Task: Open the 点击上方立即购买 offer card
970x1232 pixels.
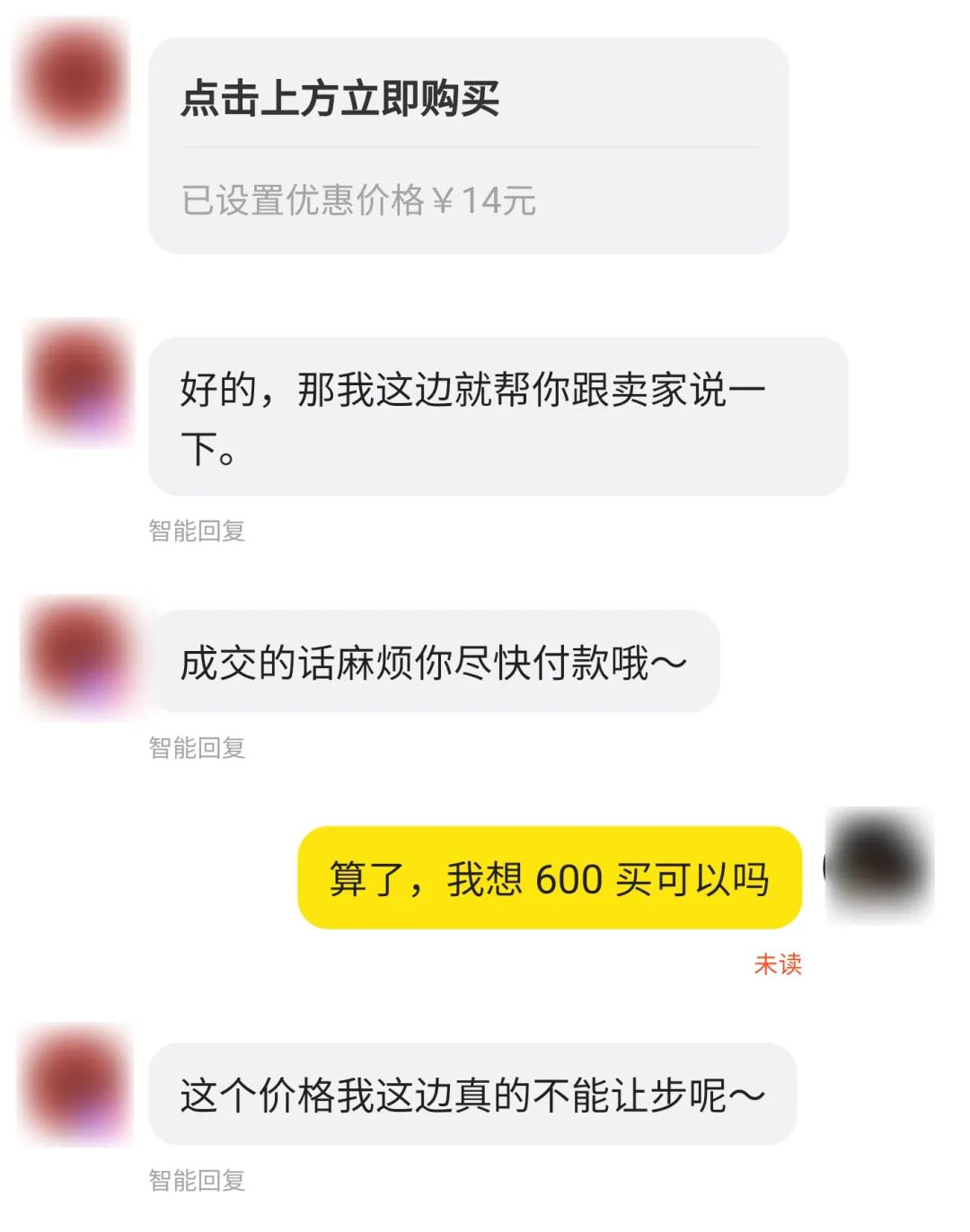Action: click(467, 145)
